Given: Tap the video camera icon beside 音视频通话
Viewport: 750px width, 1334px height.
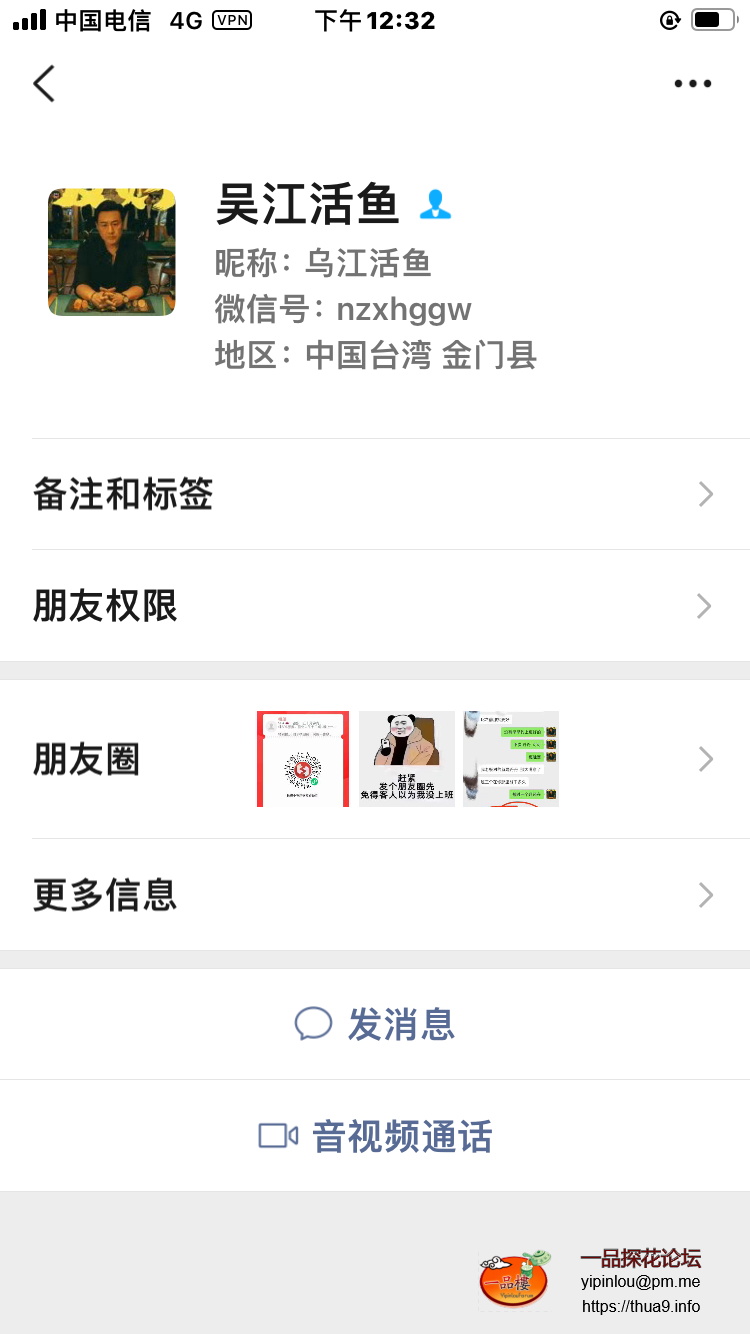Looking at the screenshot, I should pos(277,1135).
